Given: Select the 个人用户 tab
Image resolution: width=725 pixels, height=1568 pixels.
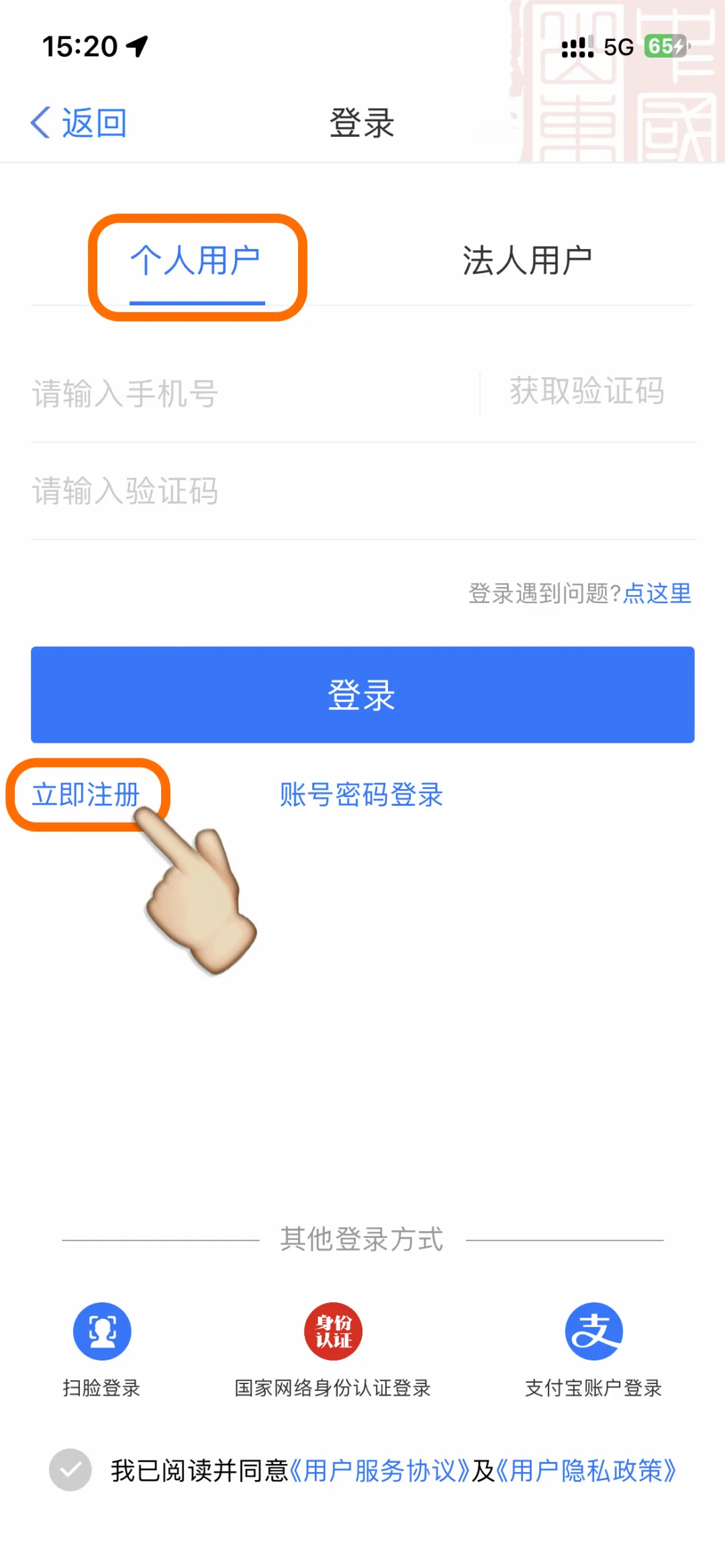Looking at the screenshot, I should point(195,261).
